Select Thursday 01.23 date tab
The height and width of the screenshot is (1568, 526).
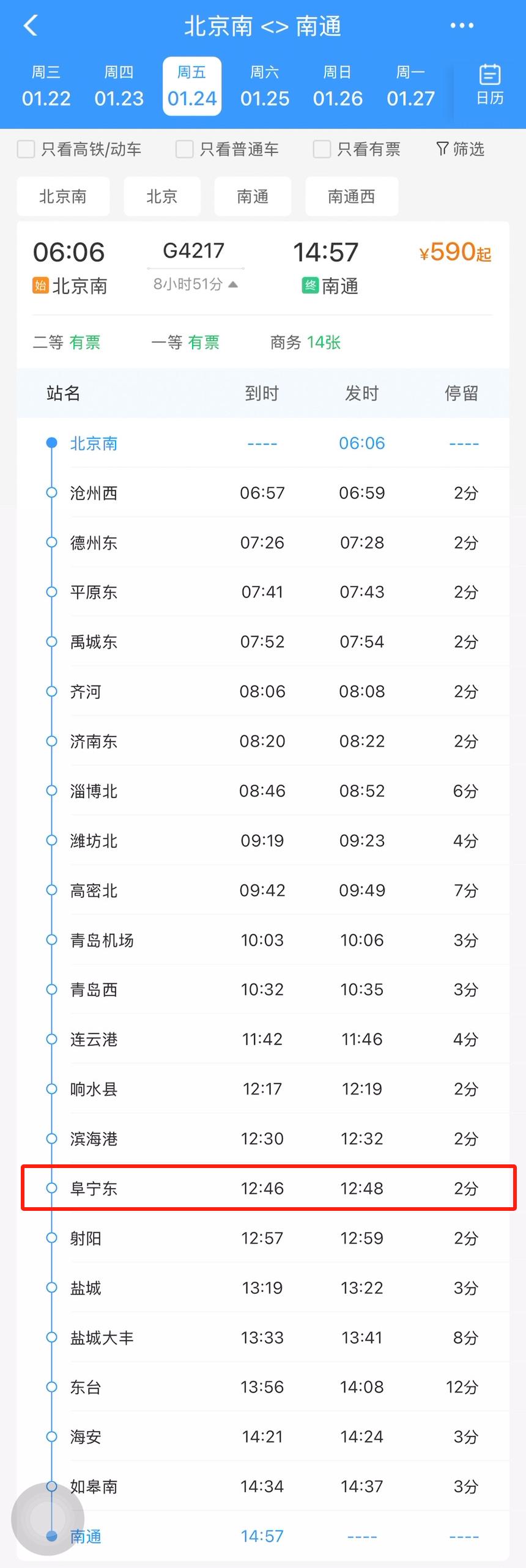119,86
